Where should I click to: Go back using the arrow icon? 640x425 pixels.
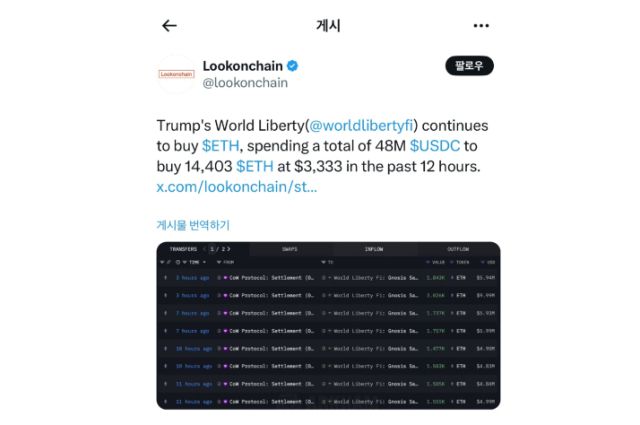(x=169, y=26)
